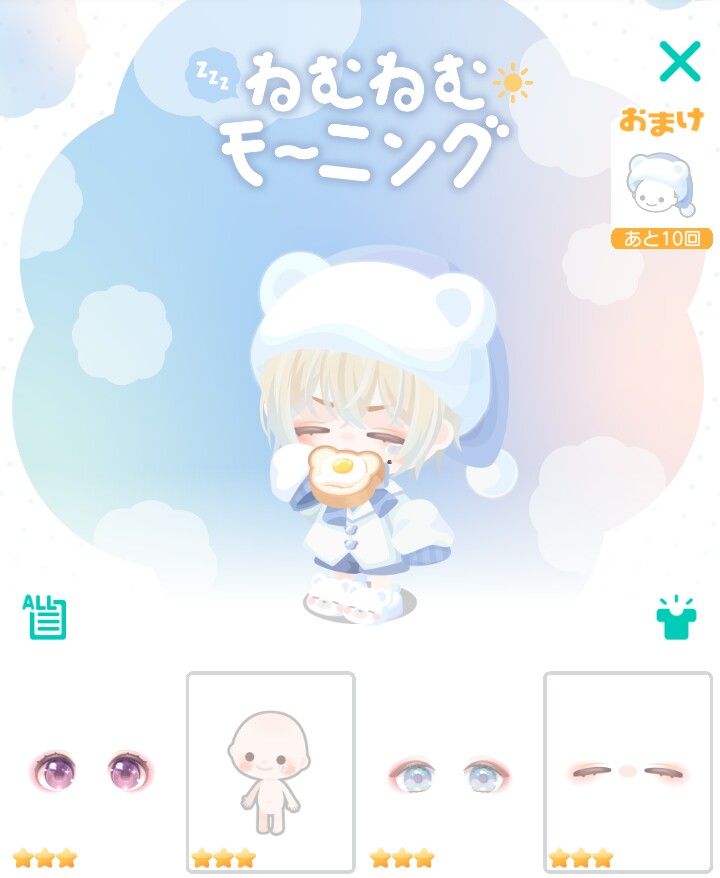Image resolution: width=720 pixels, height=878 pixels.
Task: Select the bare body avatar item
Action: (270, 771)
